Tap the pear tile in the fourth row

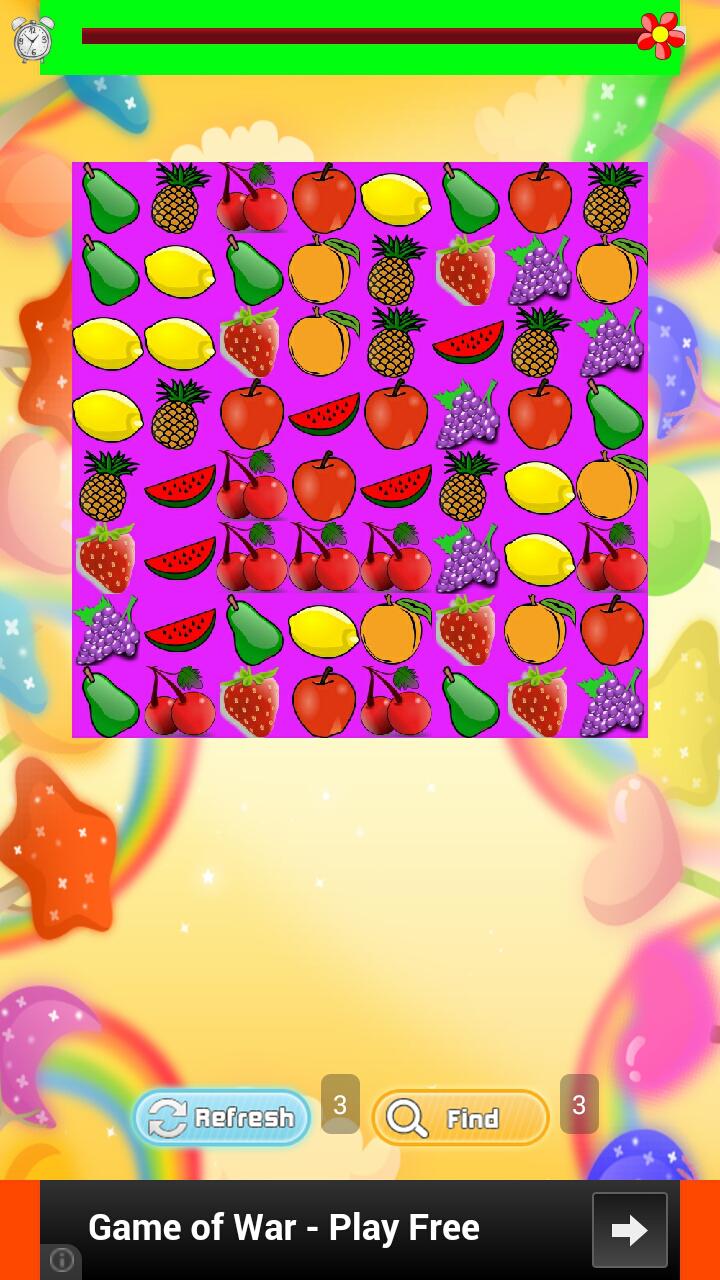(612, 414)
